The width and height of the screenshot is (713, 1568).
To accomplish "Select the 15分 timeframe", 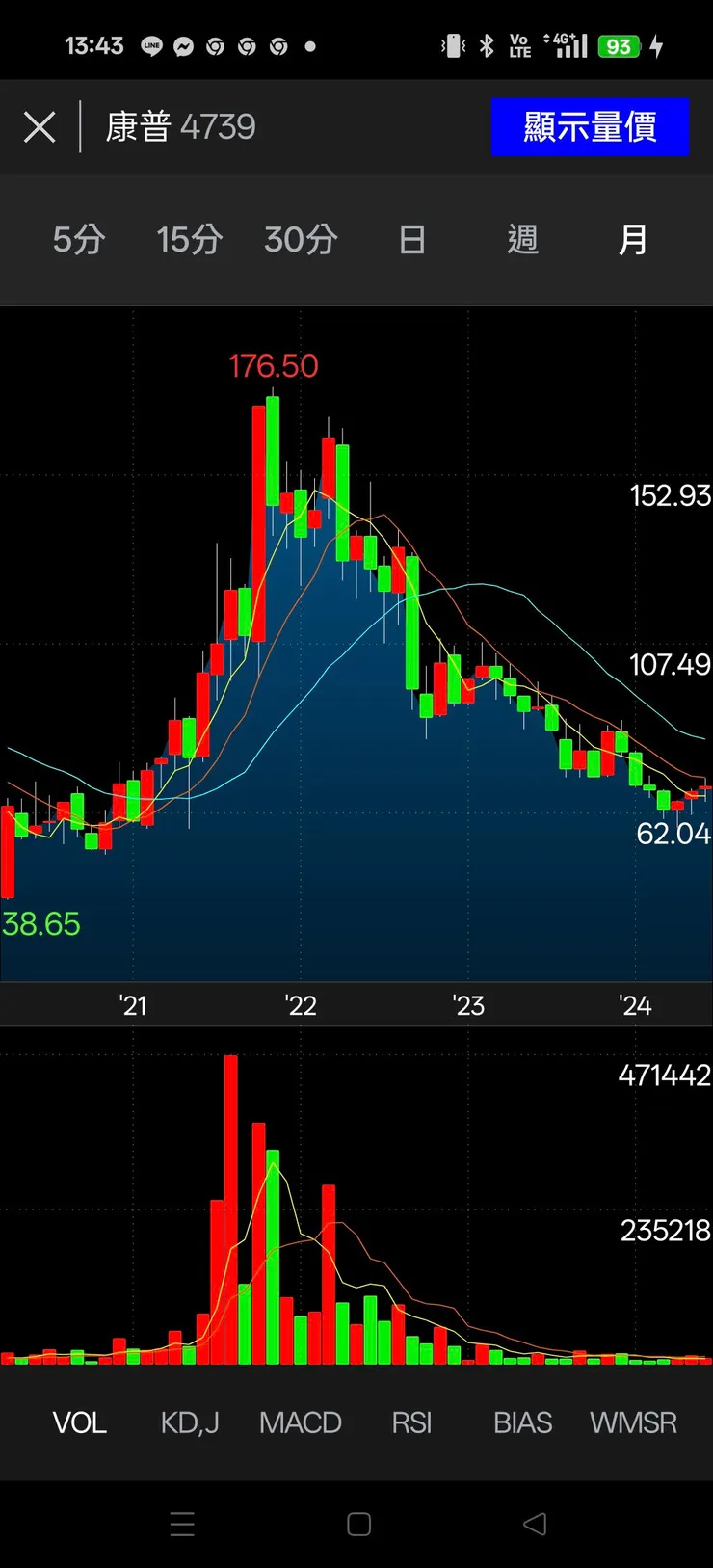I will [190, 240].
